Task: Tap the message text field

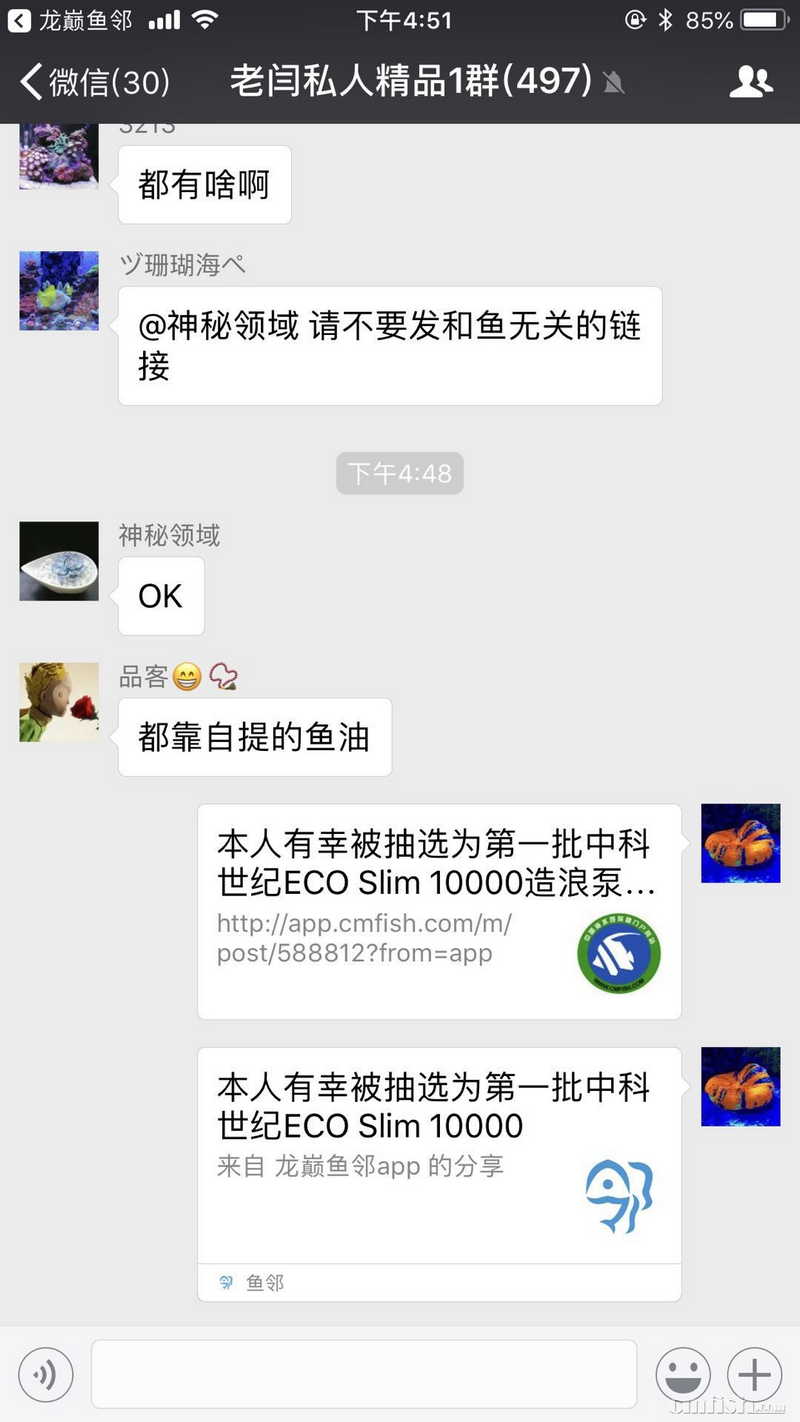Action: click(x=364, y=1374)
